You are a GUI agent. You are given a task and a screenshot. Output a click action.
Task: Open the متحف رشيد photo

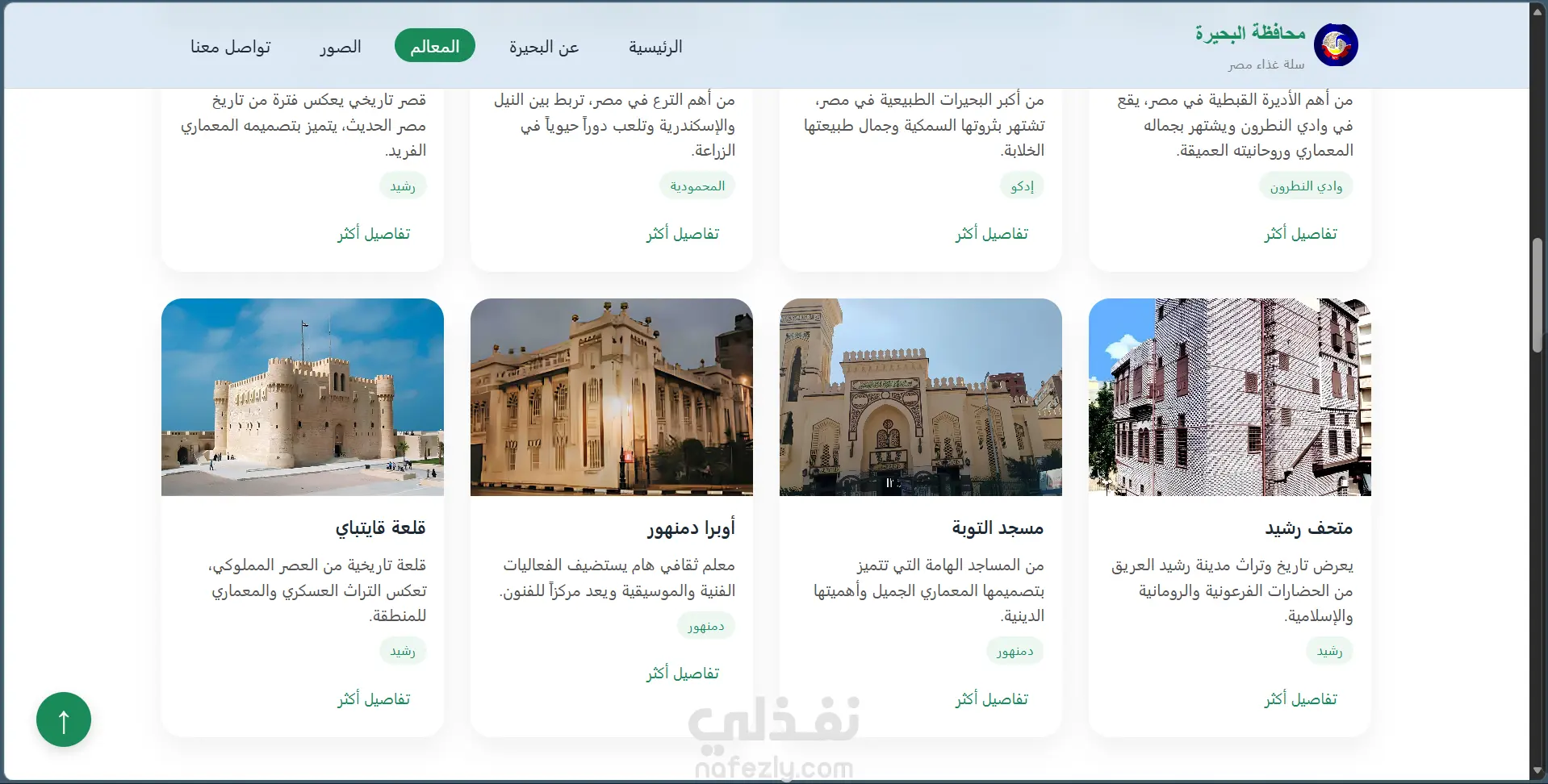click(1229, 397)
